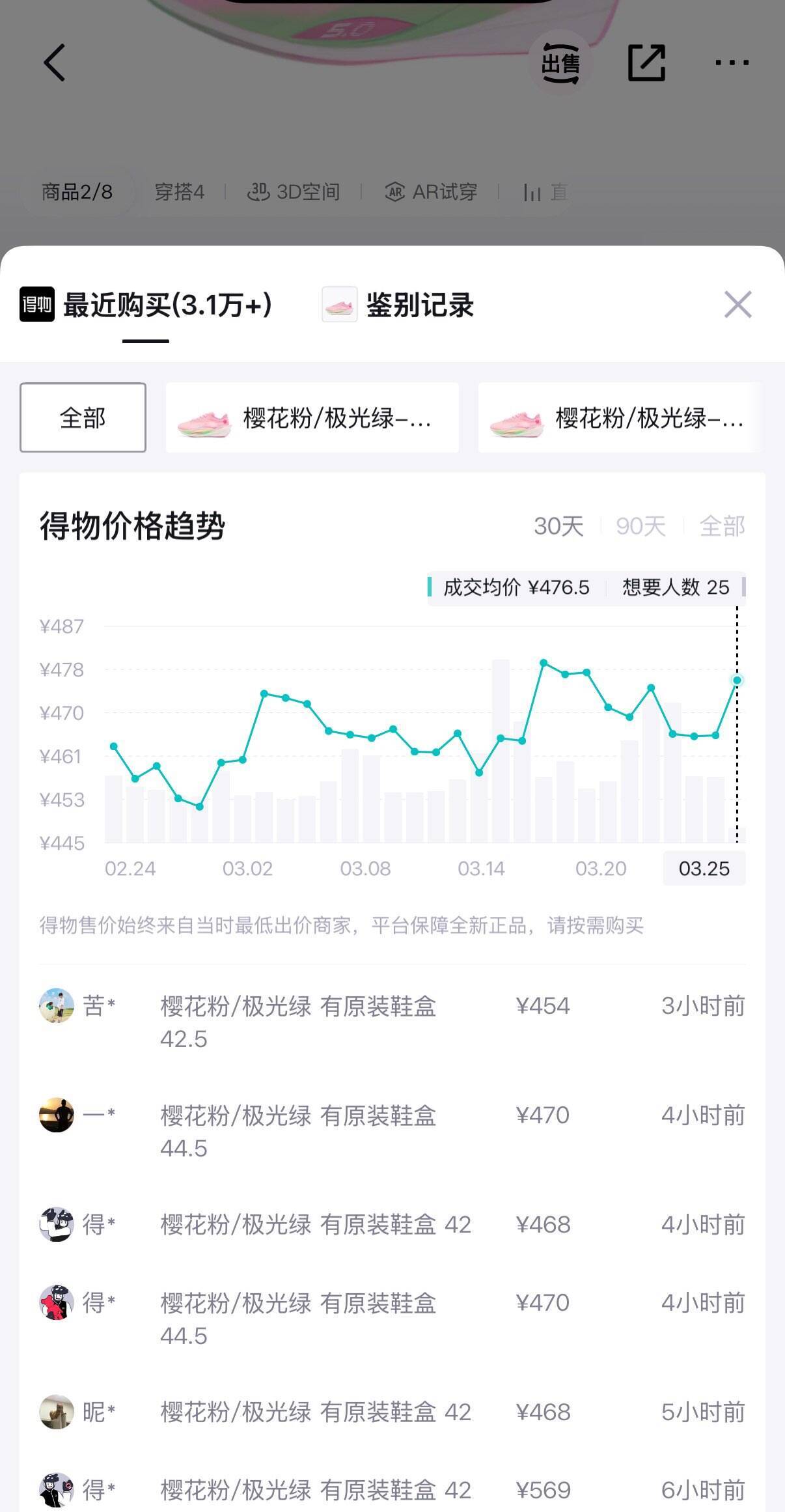Select the 30天 time range
Image resolution: width=785 pixels, height=1512 pixels.
coord(558,526)
